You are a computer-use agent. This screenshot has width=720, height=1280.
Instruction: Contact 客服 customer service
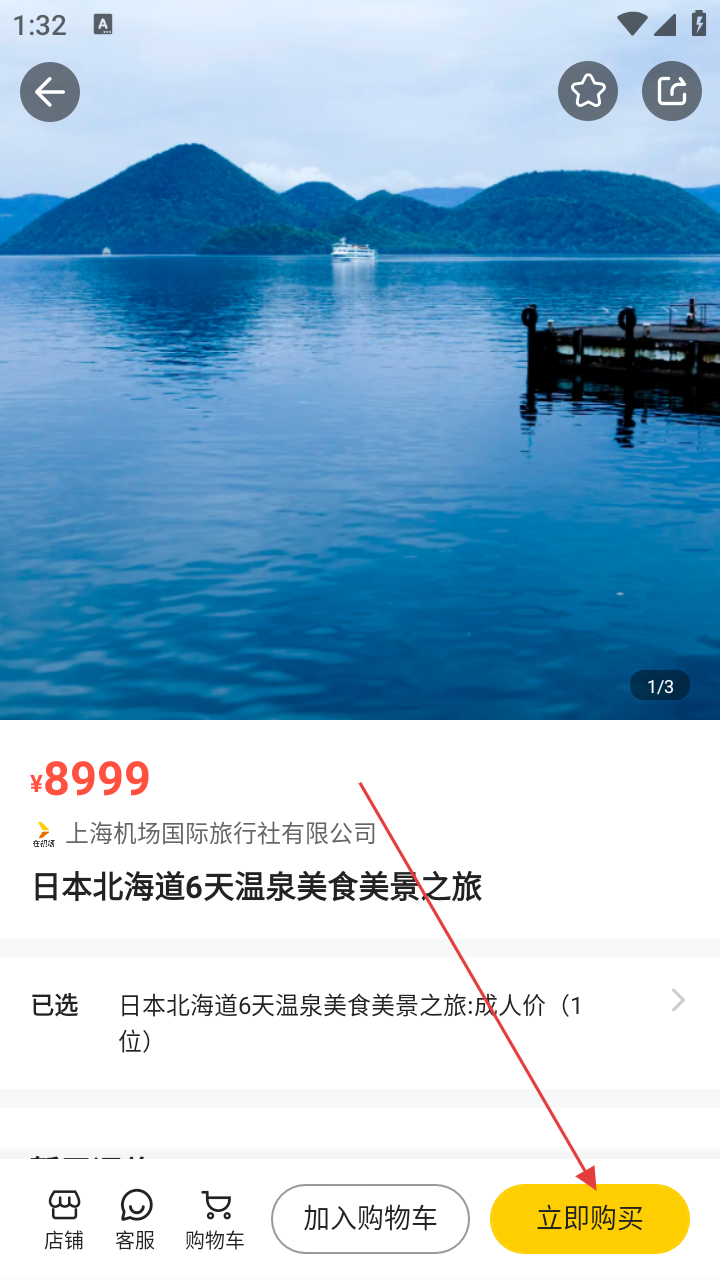point(135,1220)
